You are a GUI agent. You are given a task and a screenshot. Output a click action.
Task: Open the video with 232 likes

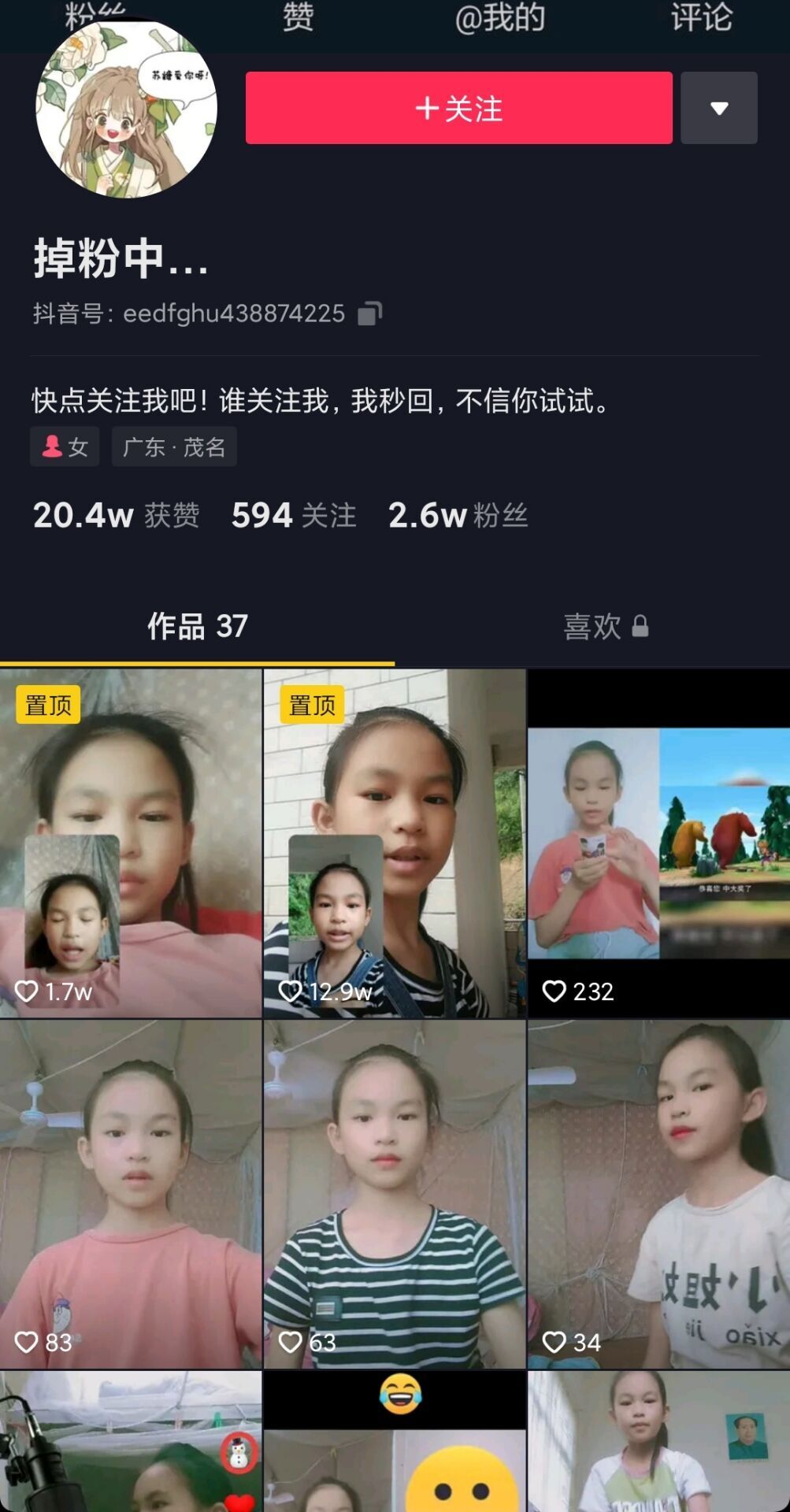pyautogui.click(x=658, y=843)
